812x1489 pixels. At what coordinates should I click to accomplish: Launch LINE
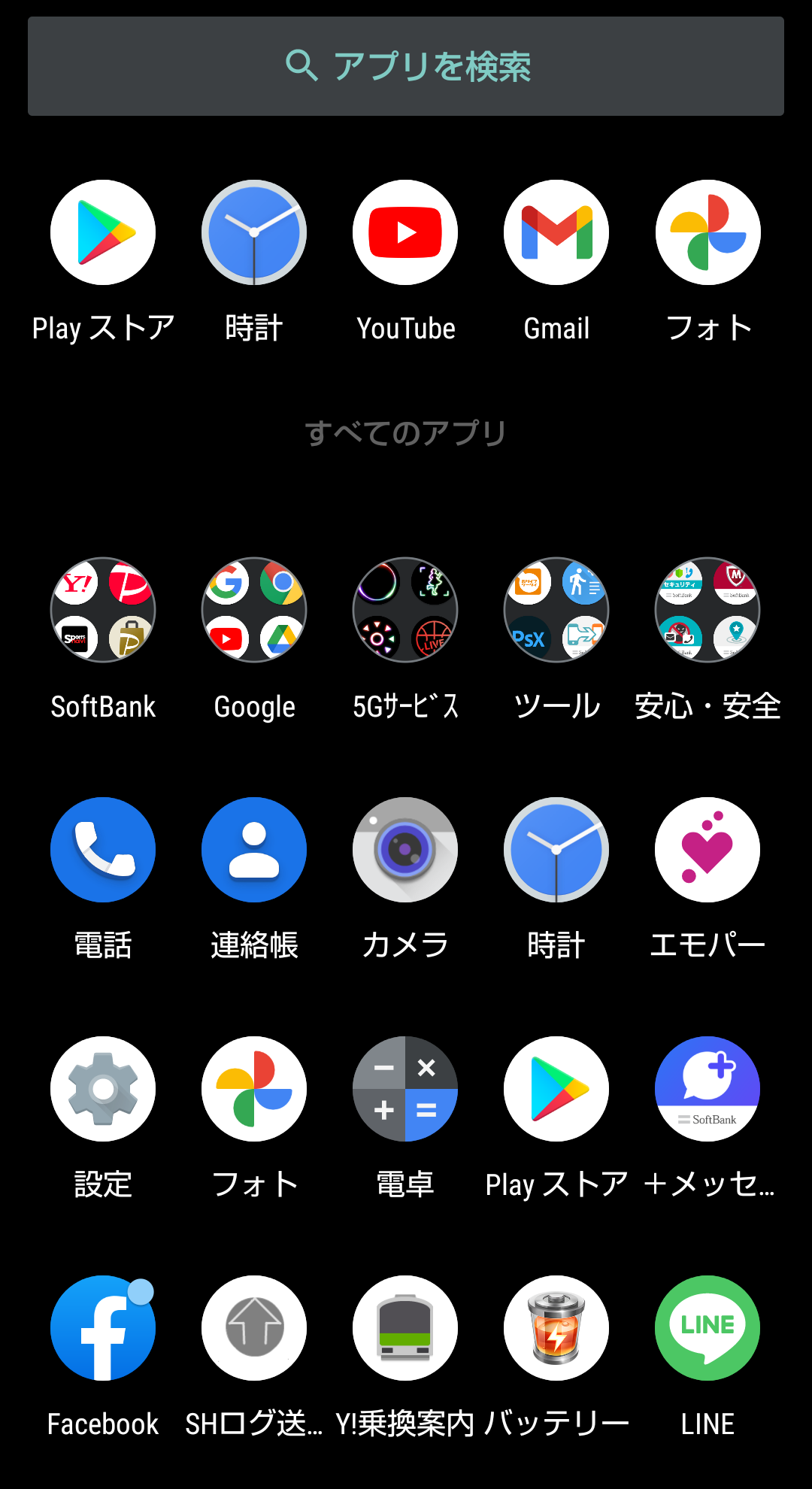tap(707, 1328)
